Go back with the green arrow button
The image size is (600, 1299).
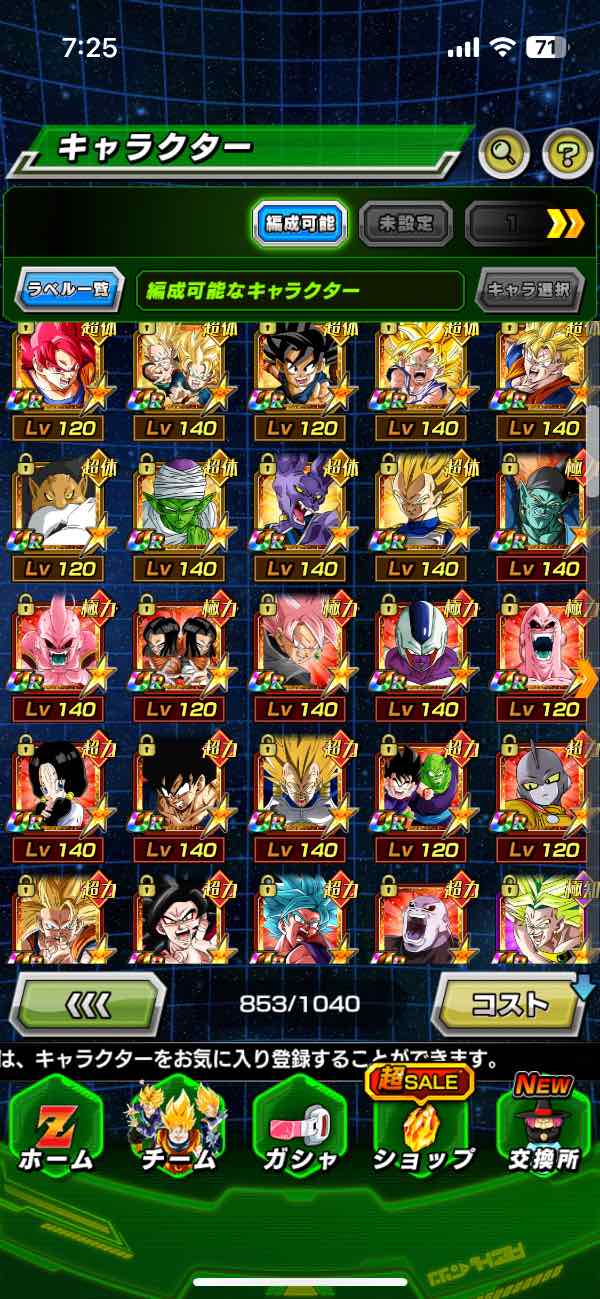88,1003
